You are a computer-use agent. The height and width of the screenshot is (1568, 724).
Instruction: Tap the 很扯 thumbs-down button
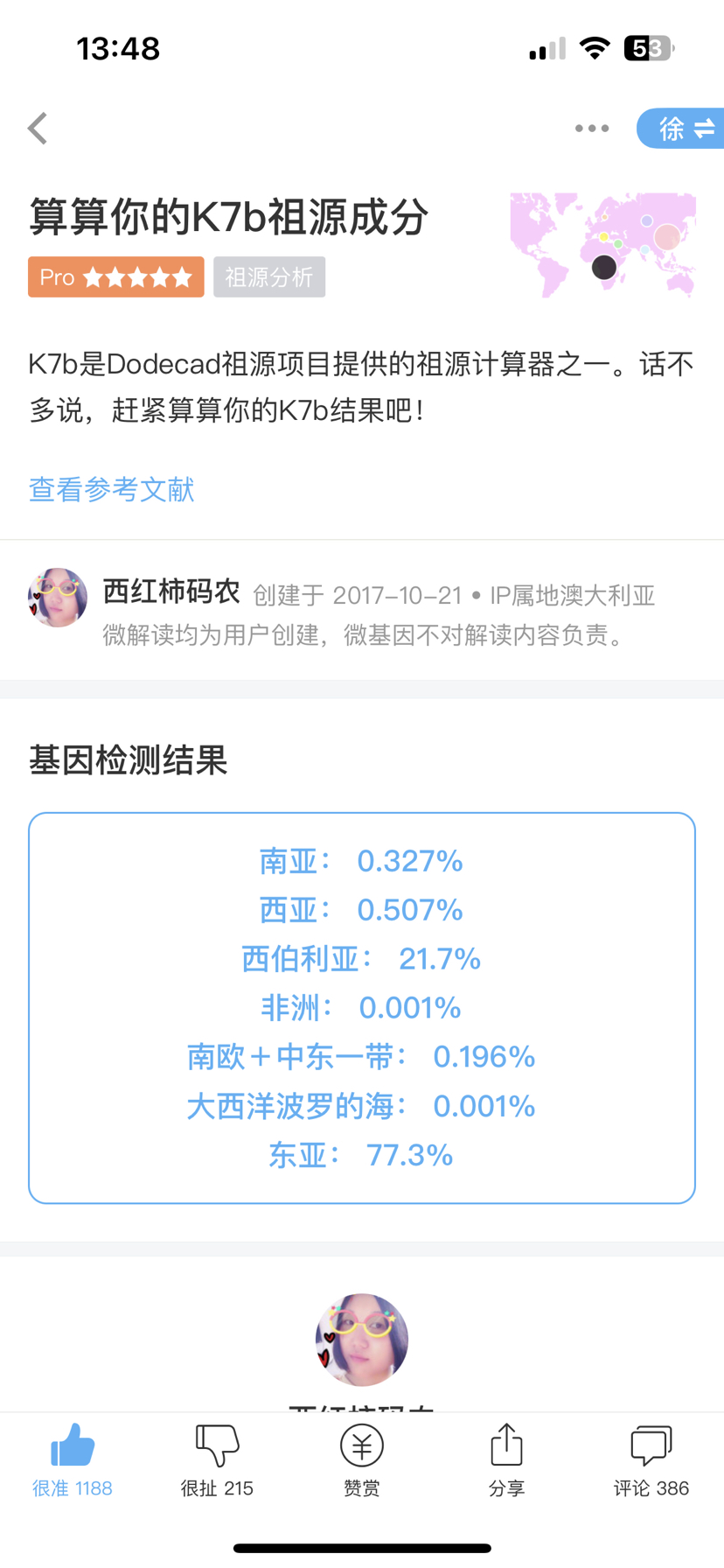(217, 1460)
